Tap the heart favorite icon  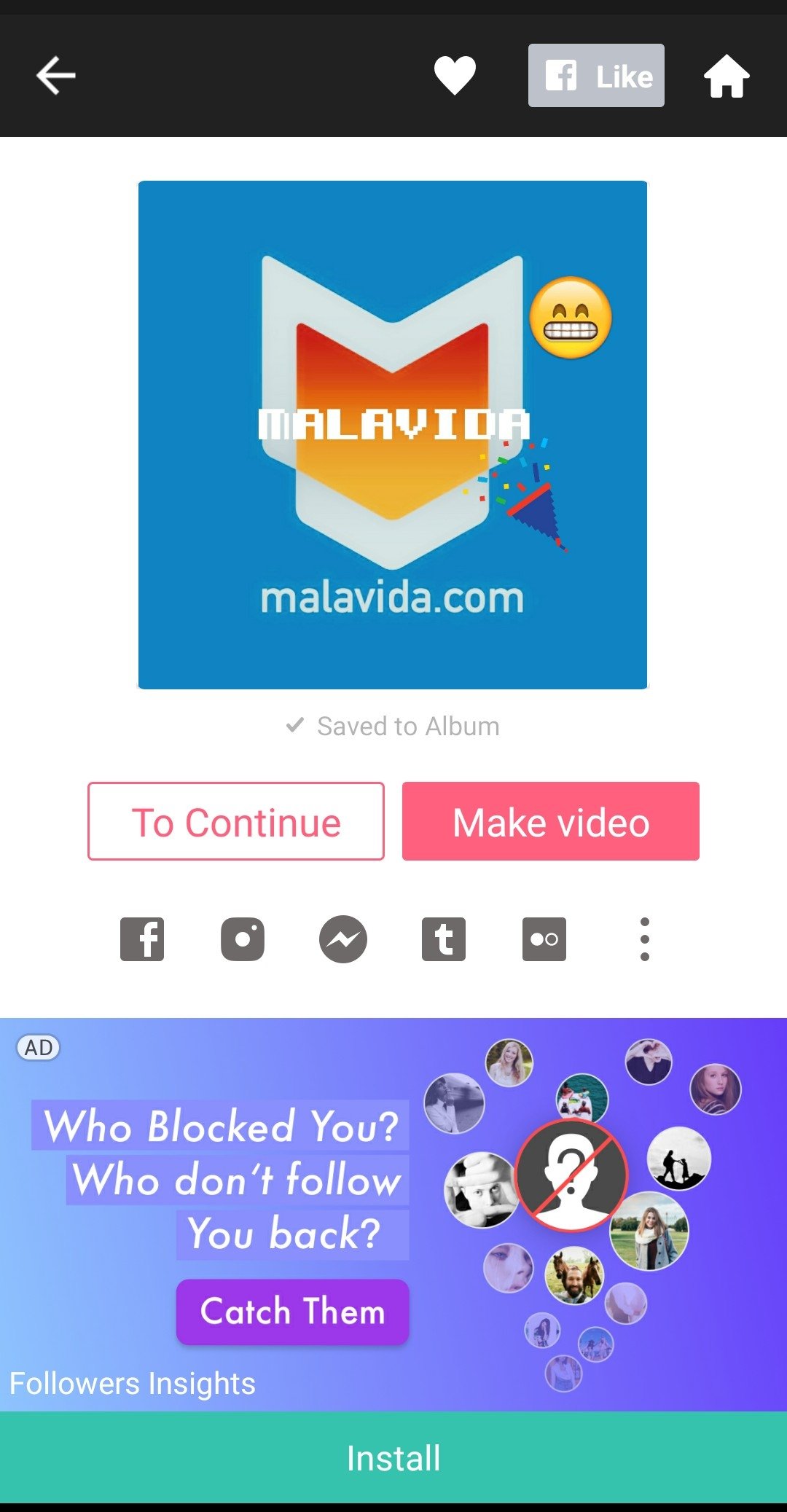(x=455, y=76)
